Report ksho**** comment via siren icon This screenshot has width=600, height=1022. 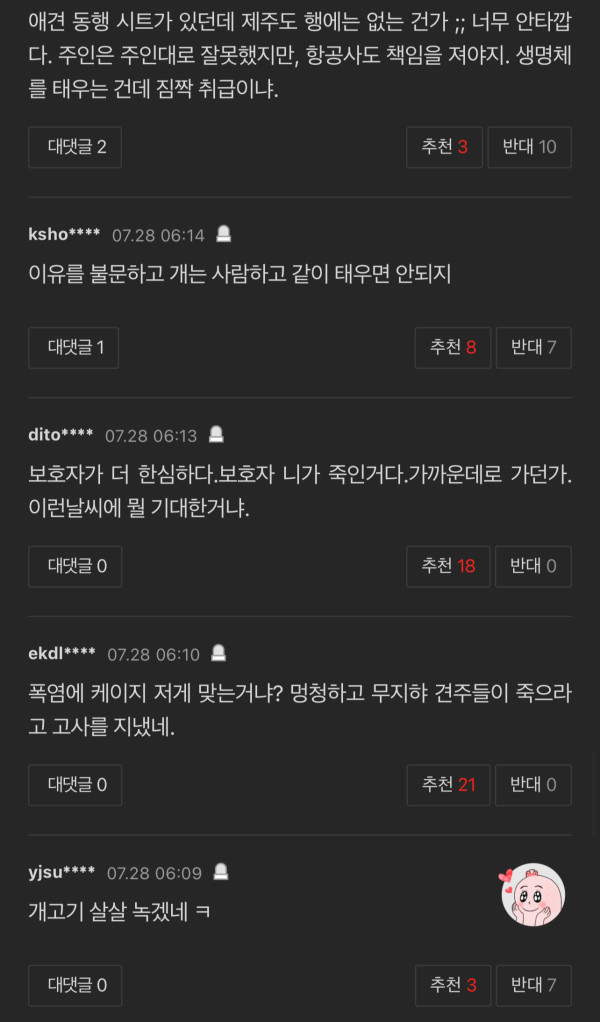pyautogui.click(x=224, y=235)
